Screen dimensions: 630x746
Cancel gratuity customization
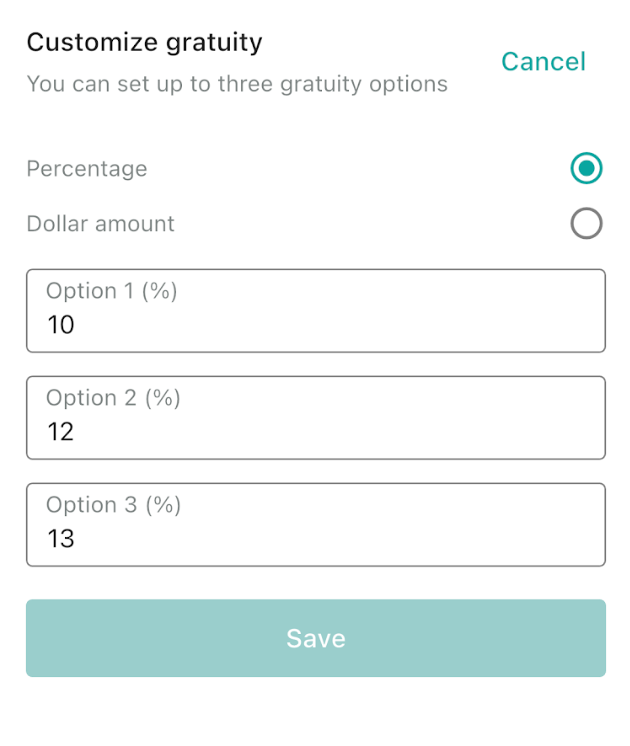click(x=543, y=62)
